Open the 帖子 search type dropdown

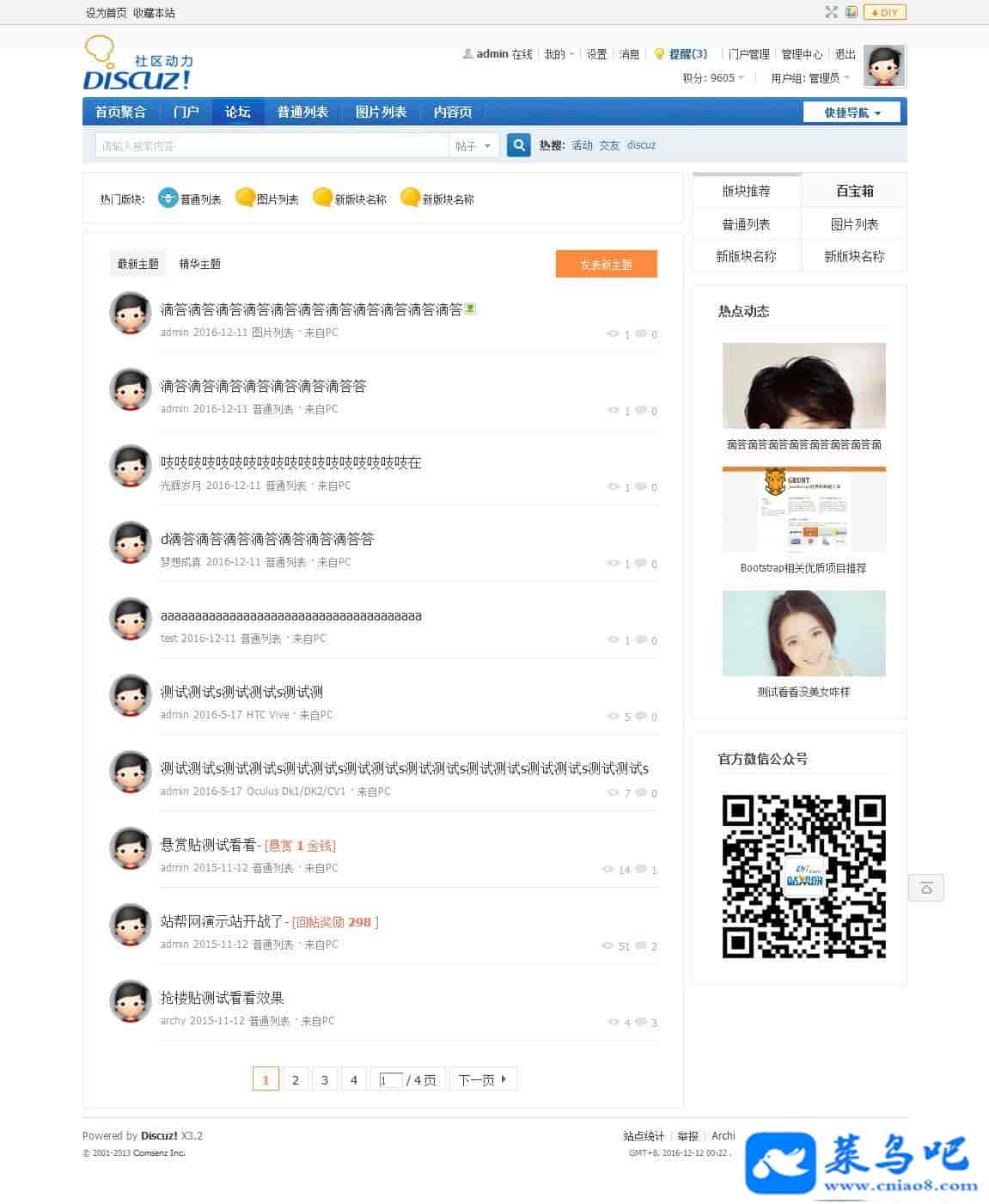tap(473, 146)
